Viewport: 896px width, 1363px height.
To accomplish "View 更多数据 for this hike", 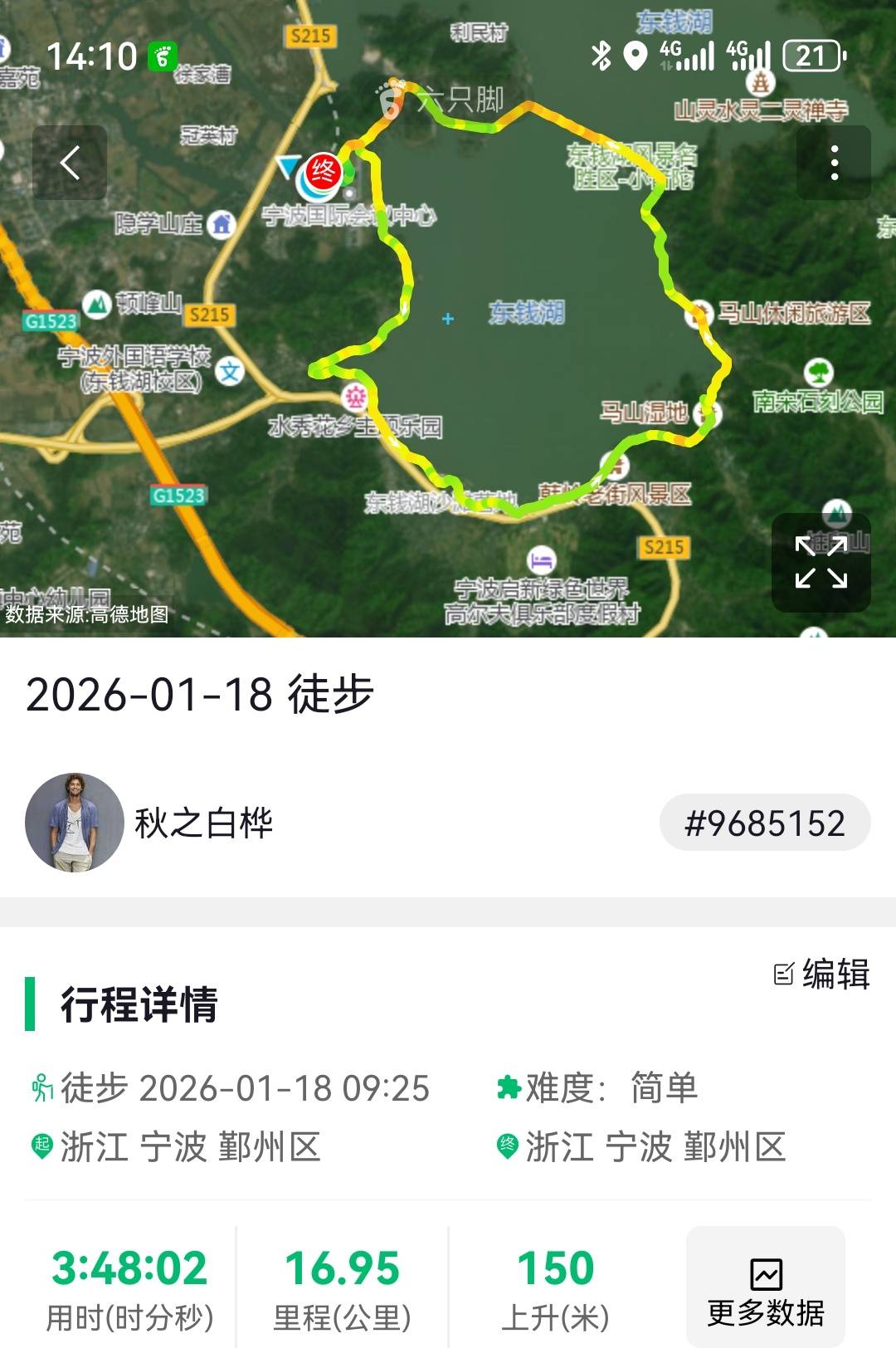I will pyautogui.click(x=765, y=1286).
